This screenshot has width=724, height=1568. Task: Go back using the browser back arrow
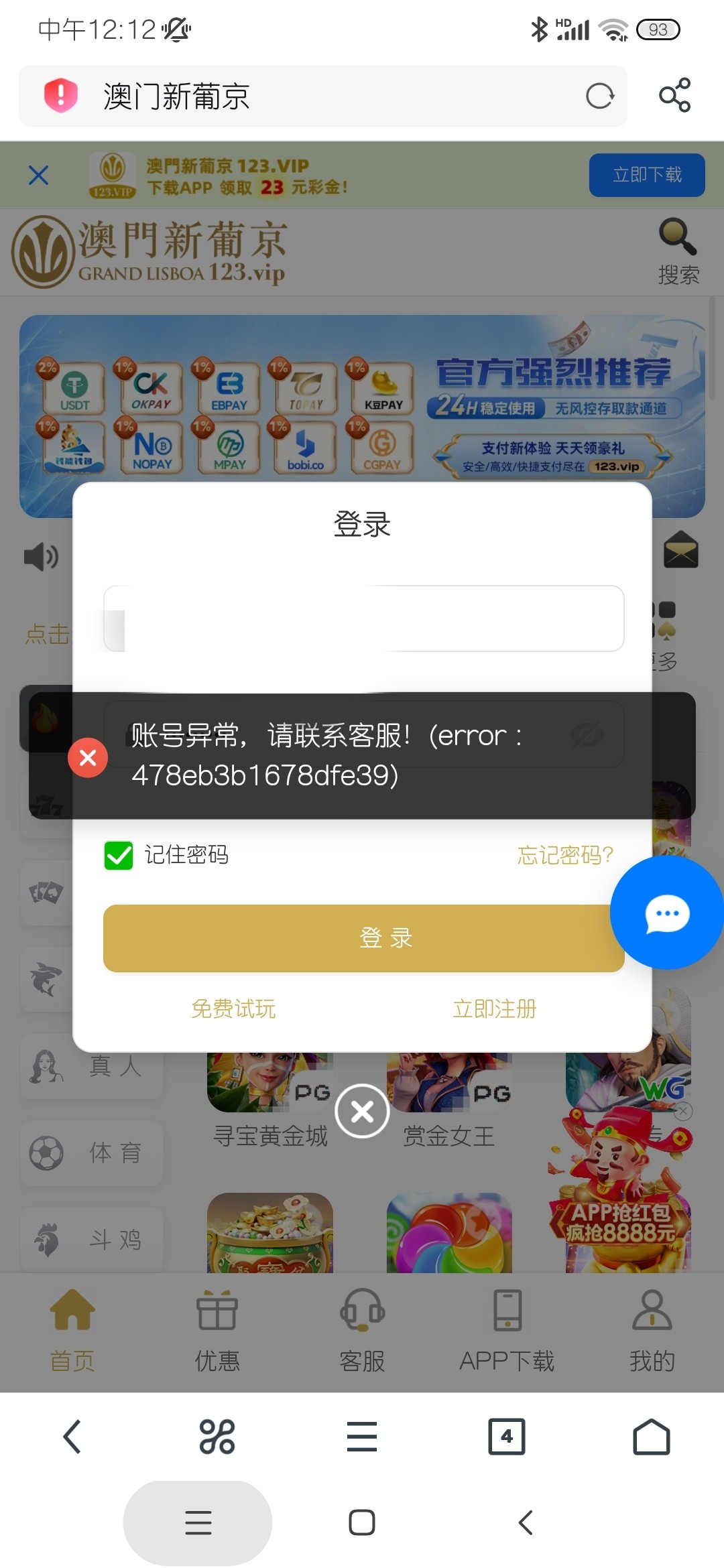pyautogui.click(x=72, y=1437)
